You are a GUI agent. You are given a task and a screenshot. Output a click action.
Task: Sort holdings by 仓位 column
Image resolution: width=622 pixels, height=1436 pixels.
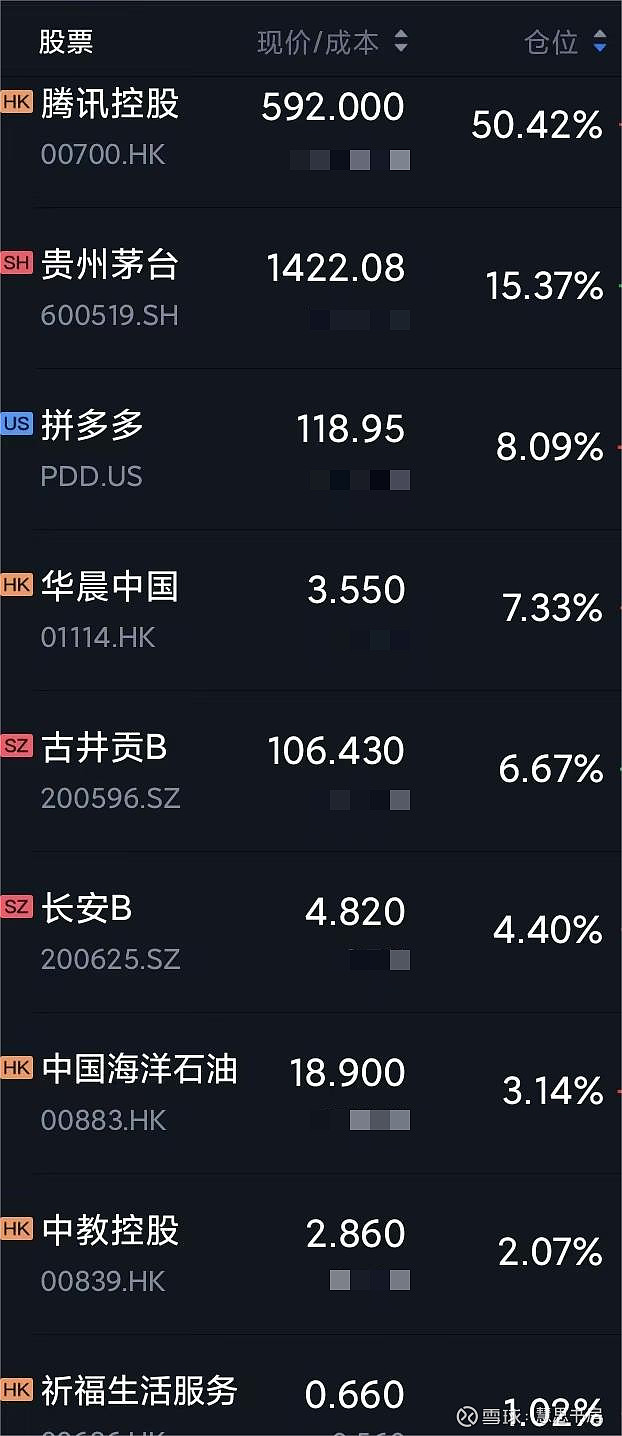pyautogui.click(x=565, y=42)
